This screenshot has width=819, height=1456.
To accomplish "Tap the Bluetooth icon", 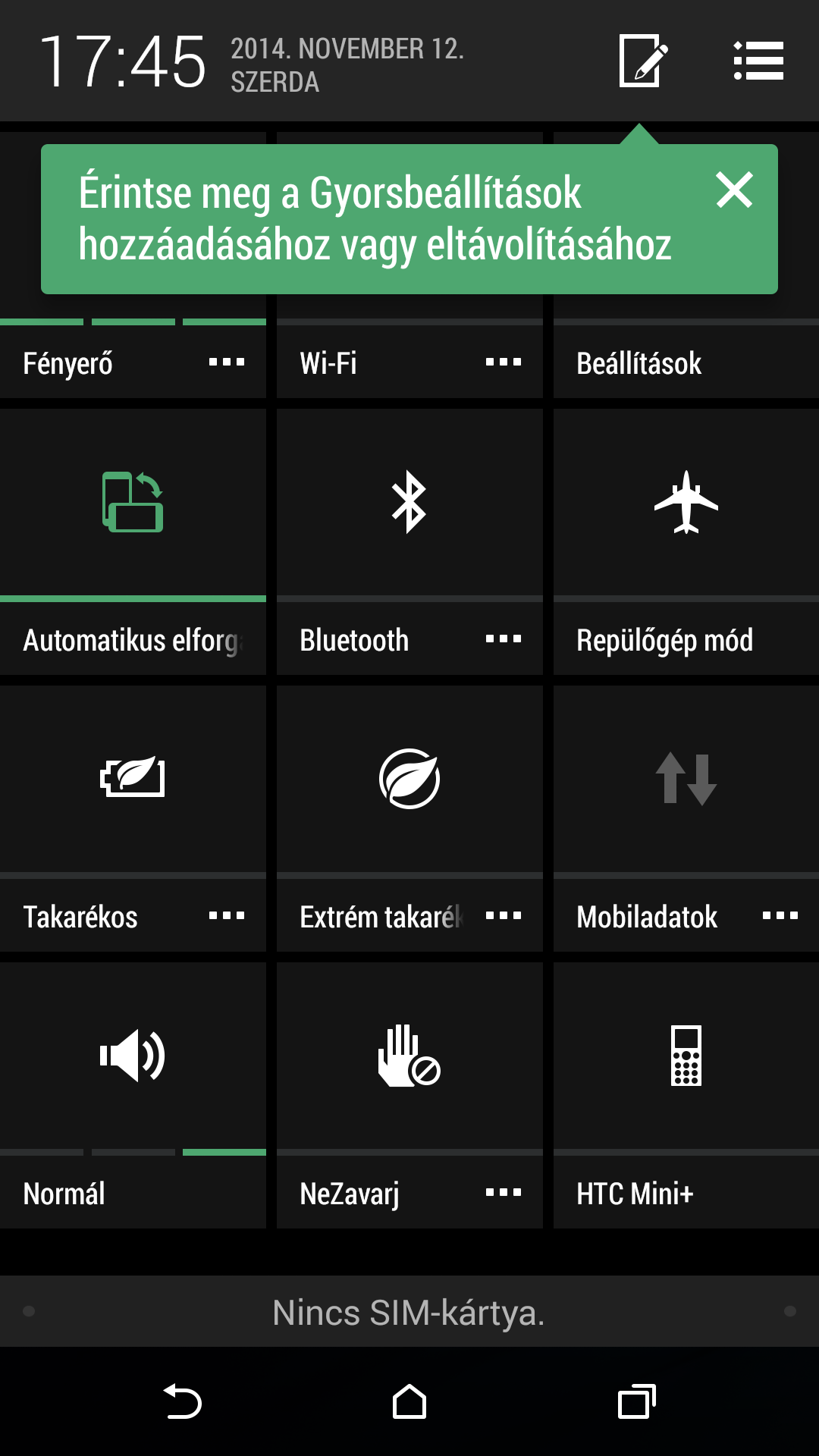I will [409, 503].
